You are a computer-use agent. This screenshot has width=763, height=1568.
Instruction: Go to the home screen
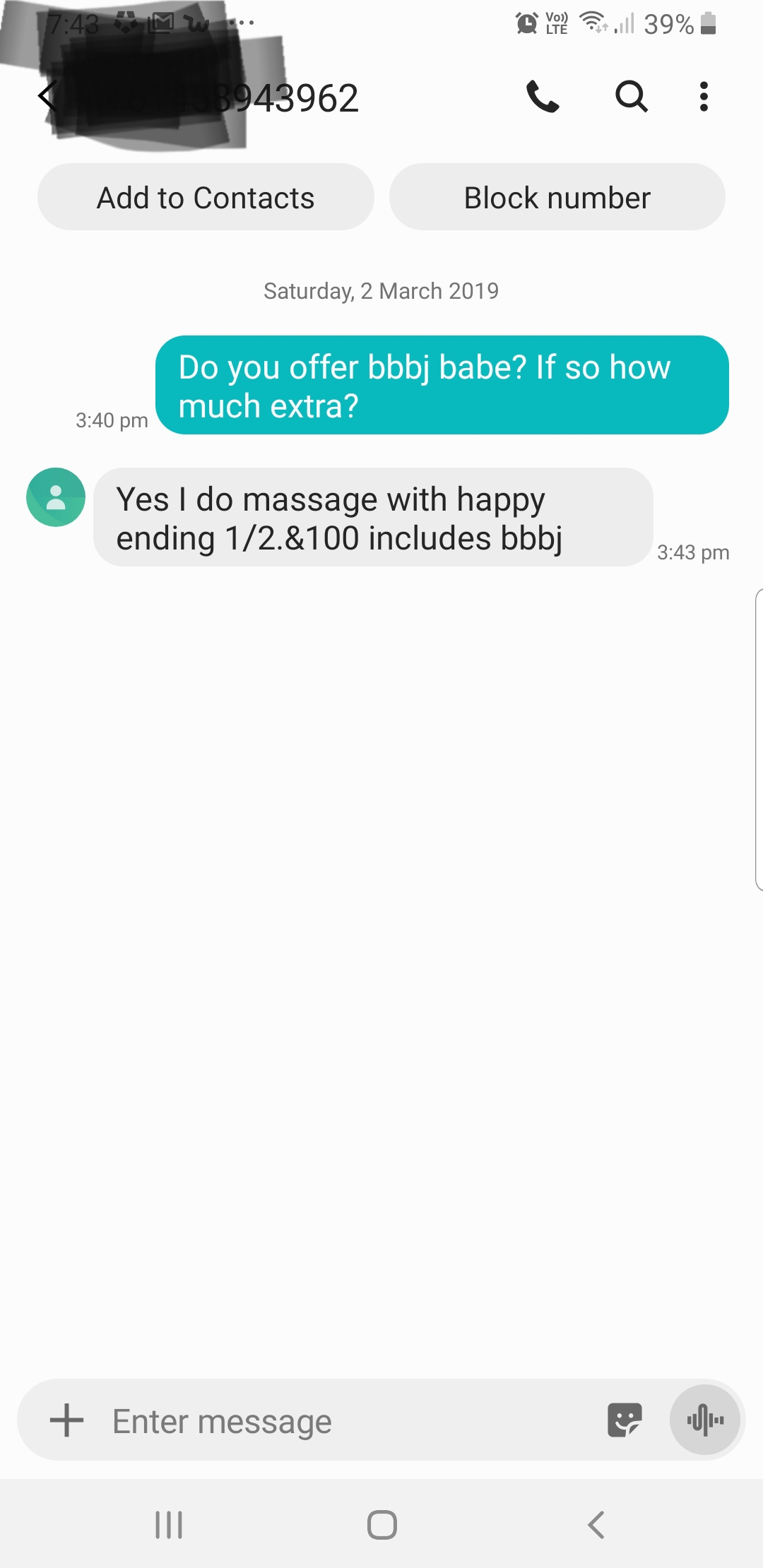pyautogui.click(x=381, y=1524)
